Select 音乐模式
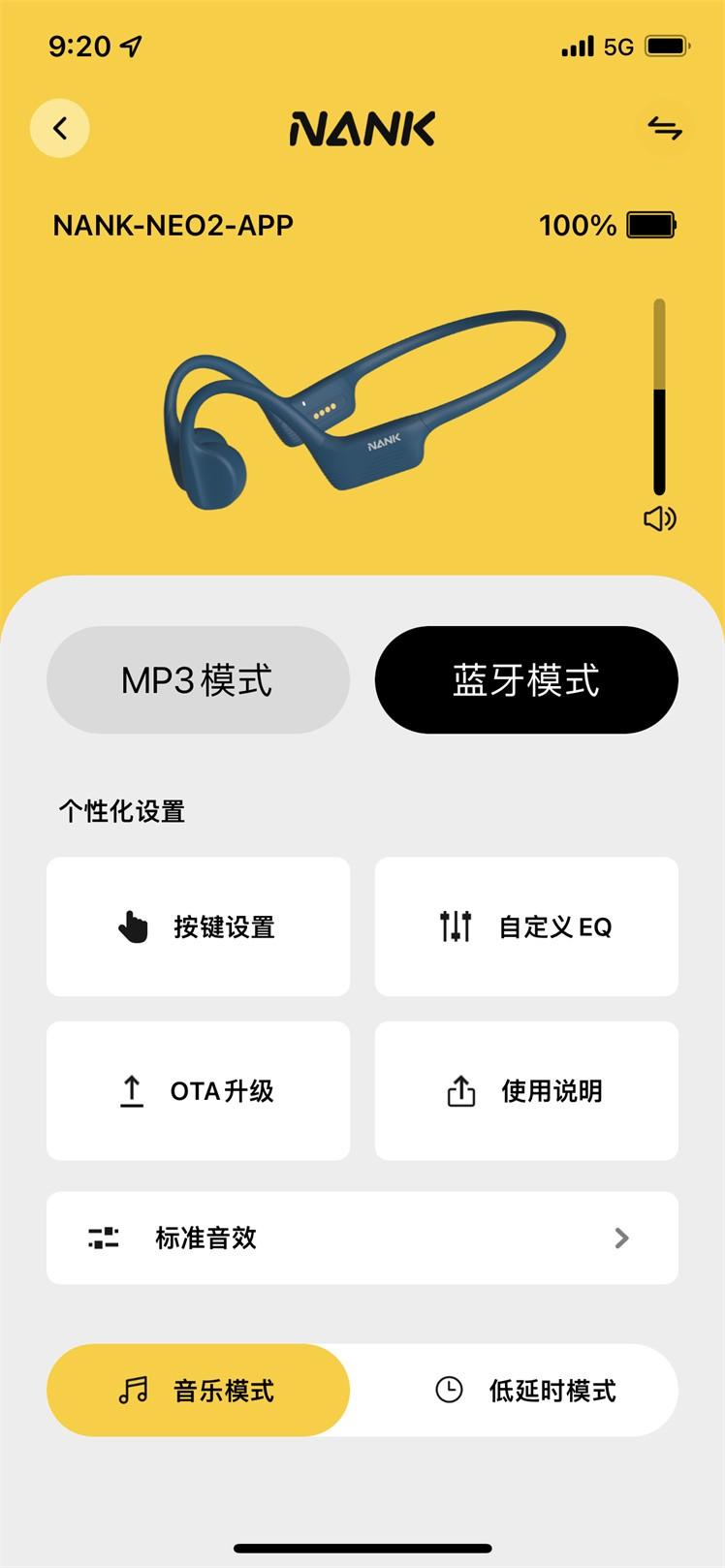The width and height of the screenshot is (725, 1568). [198, 1390]
